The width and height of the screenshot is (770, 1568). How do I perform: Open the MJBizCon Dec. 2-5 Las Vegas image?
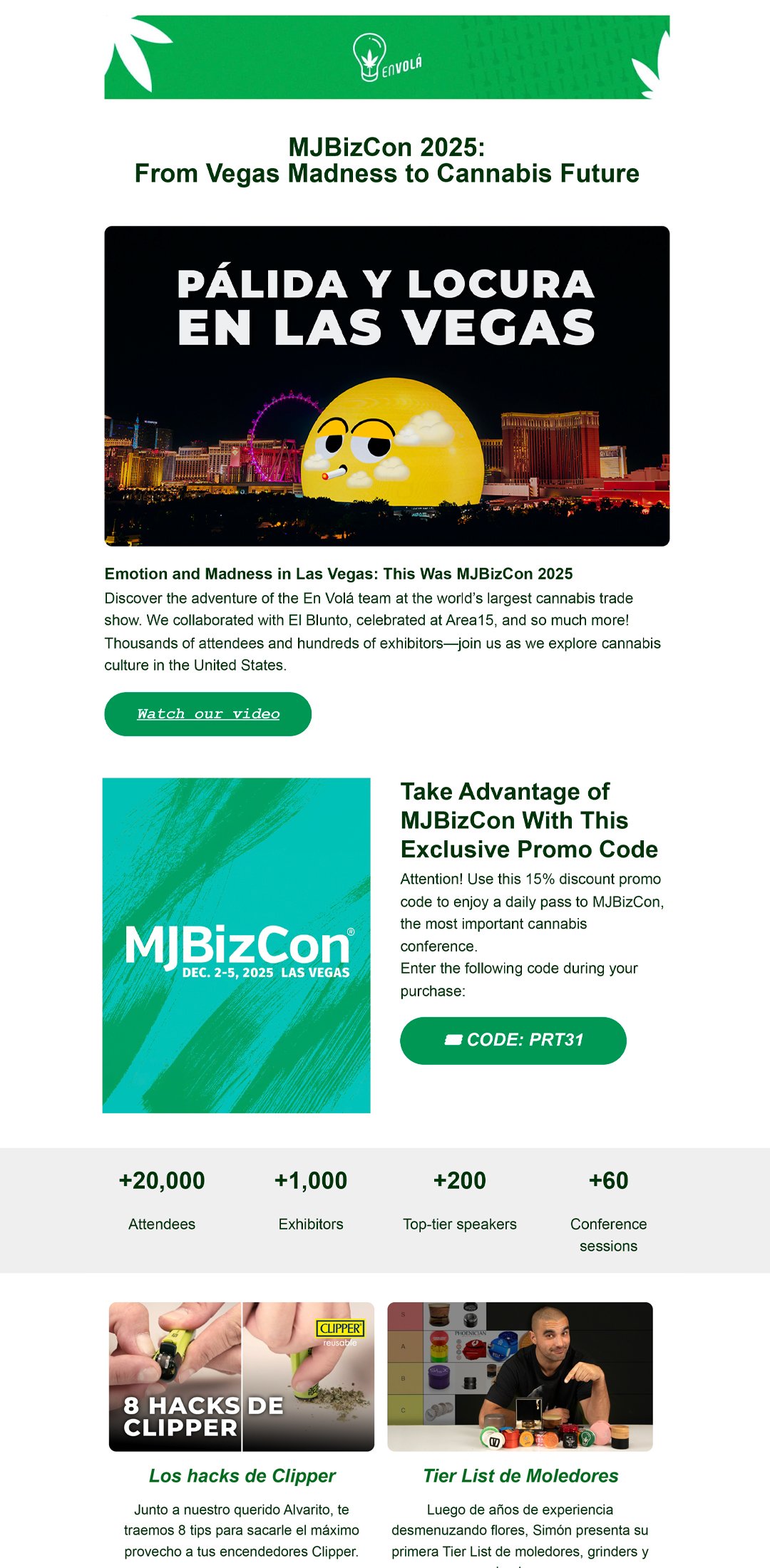(x=236, y=945)
